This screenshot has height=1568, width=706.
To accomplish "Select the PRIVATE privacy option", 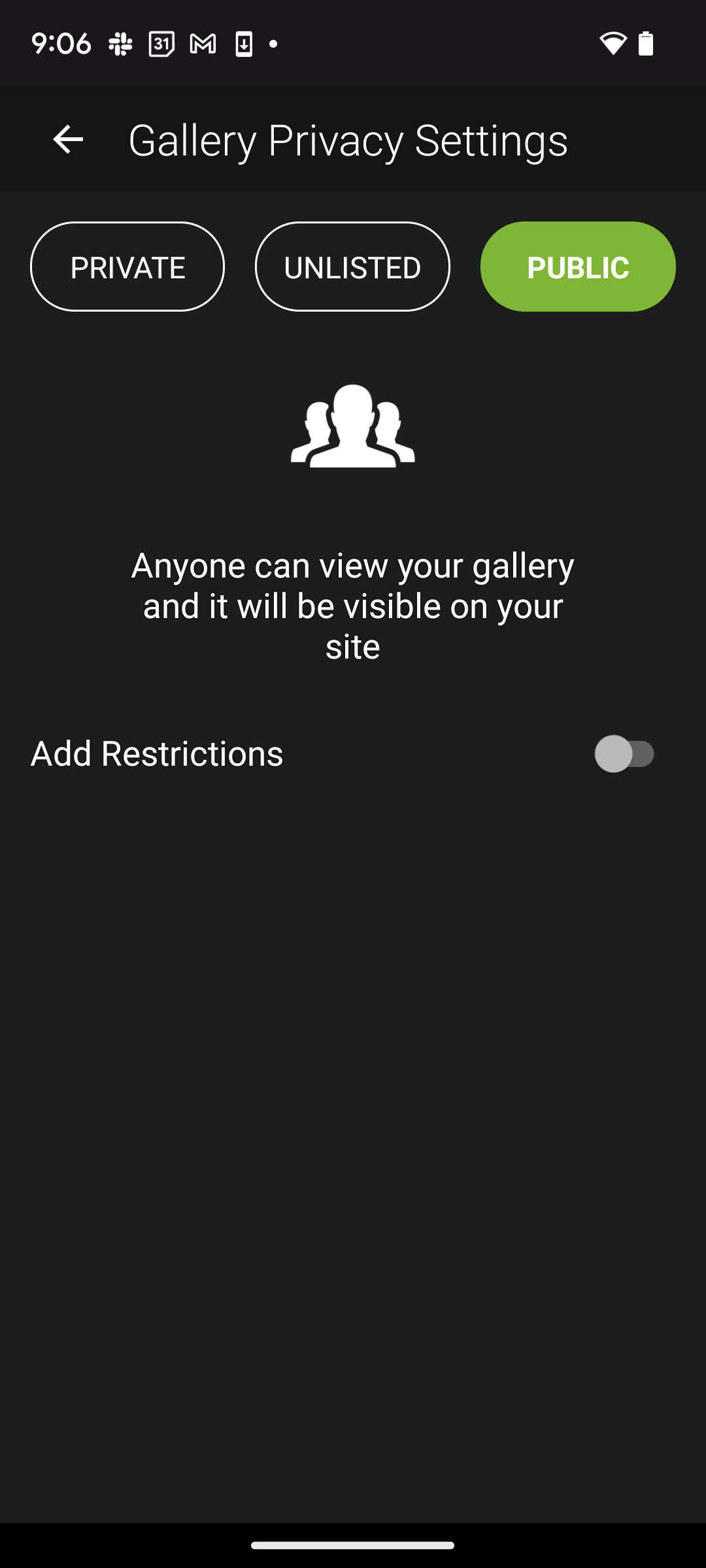I will pyautogui.click(x=127, y=267).
